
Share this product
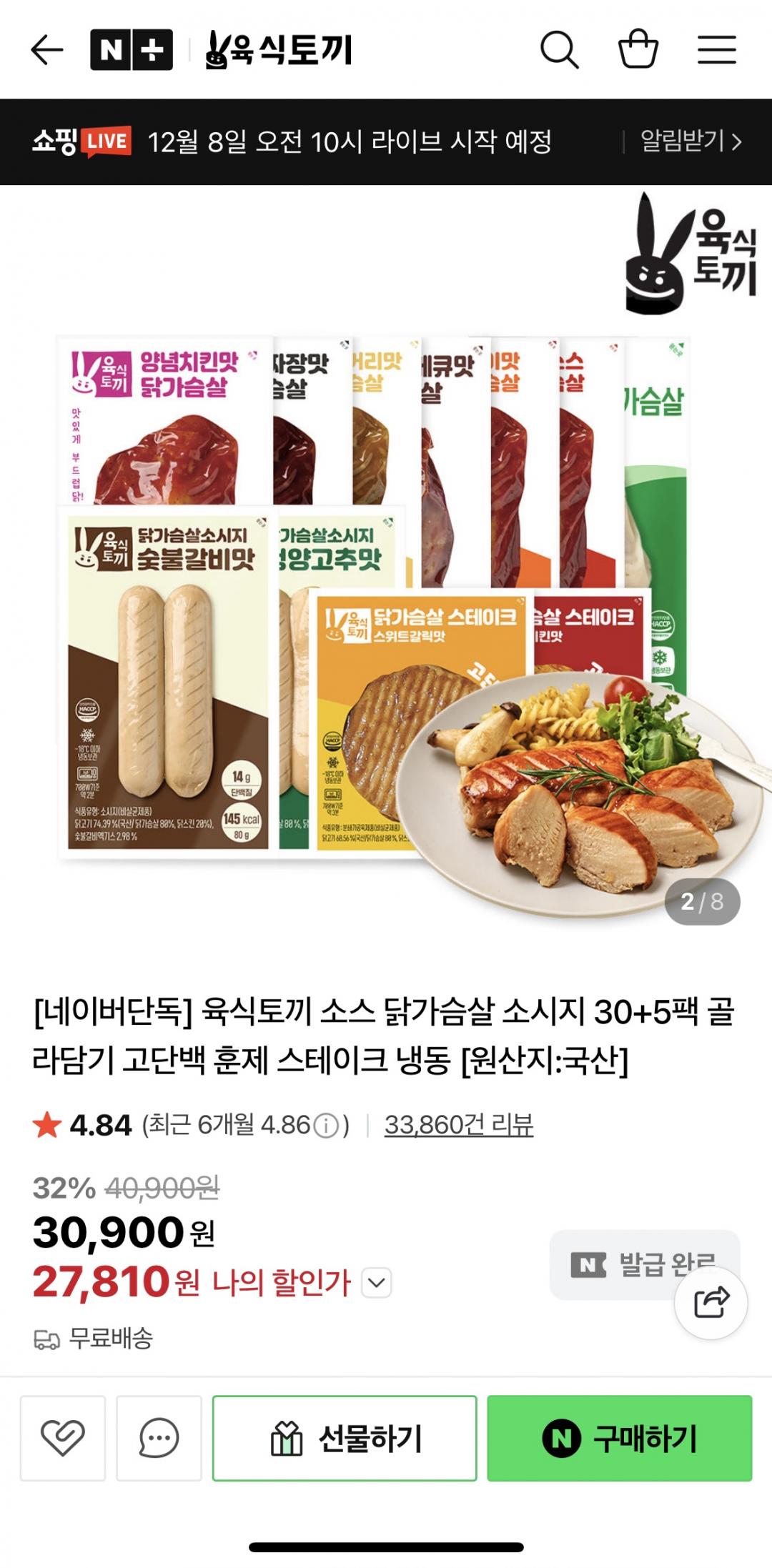pyautogui.click(x=711, y=1302)
